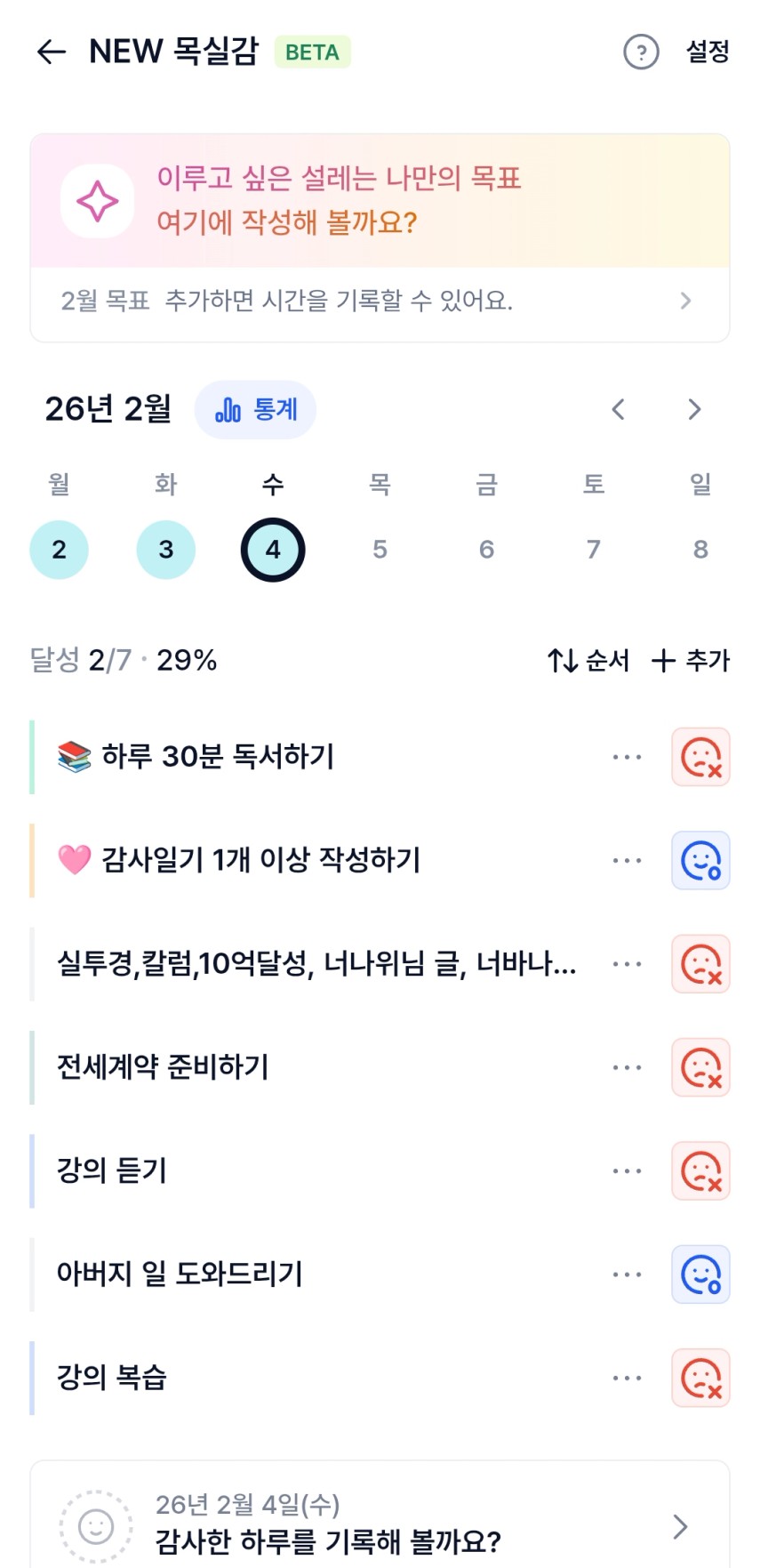Viewport: 760px width, 1568px height.
Task: Mark 강의 듣기 as achieved
Action: pyautogui.click(x=700, y=1171)
